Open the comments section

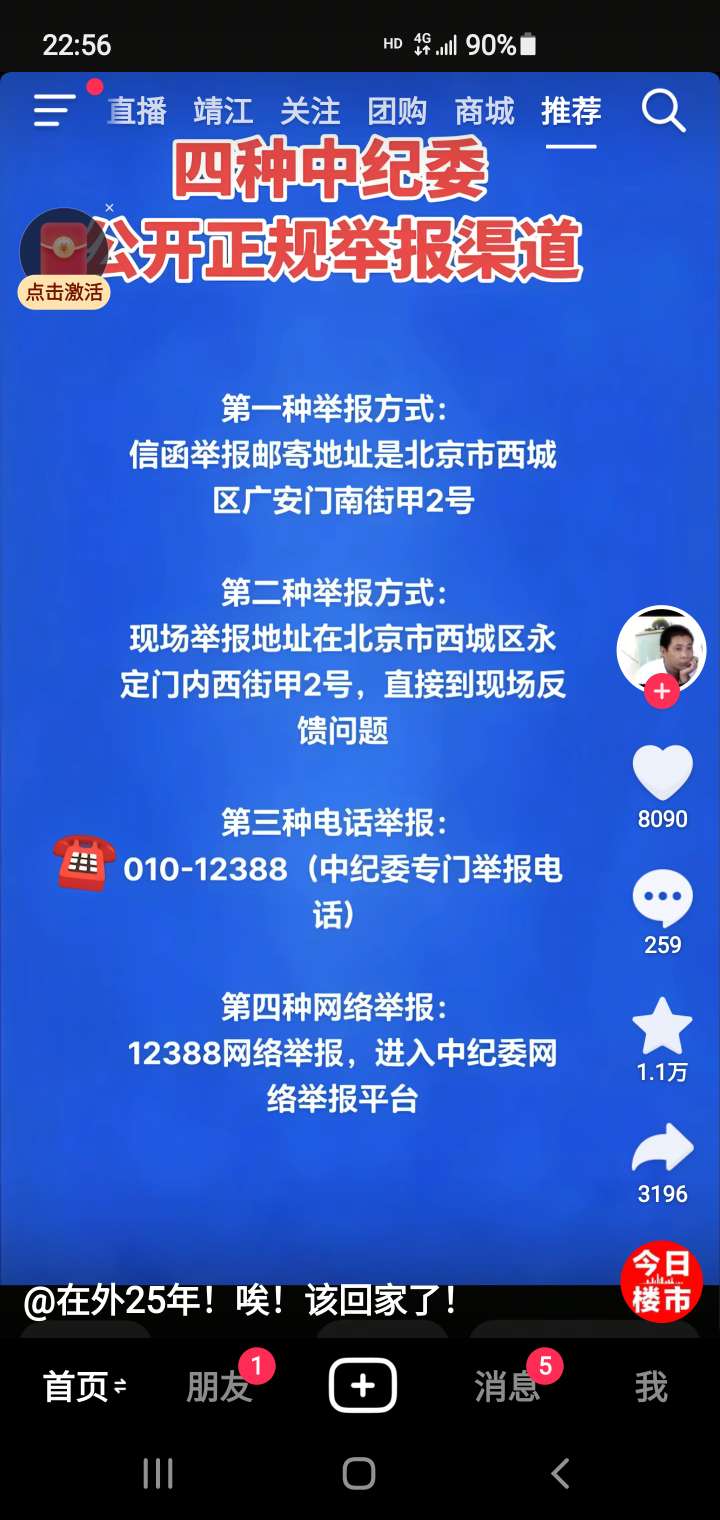[x=662, y=898]
